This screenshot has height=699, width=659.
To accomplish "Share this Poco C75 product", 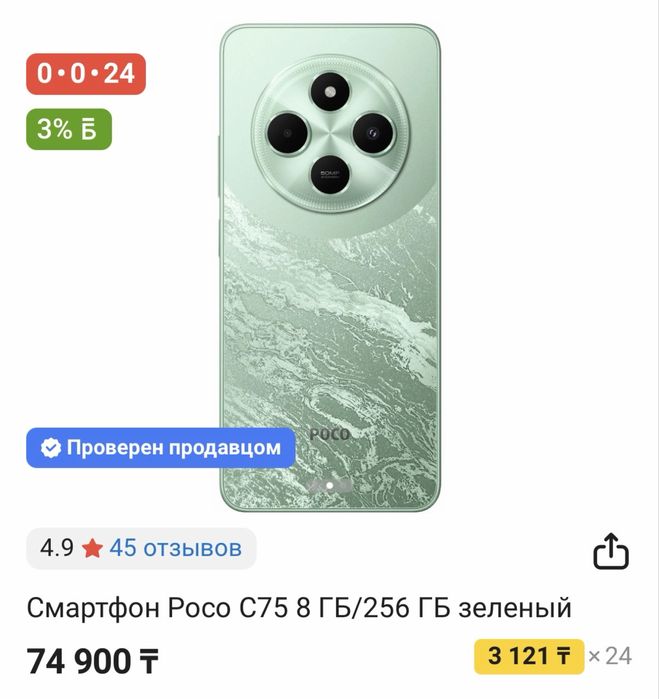I will coord(611,551).
